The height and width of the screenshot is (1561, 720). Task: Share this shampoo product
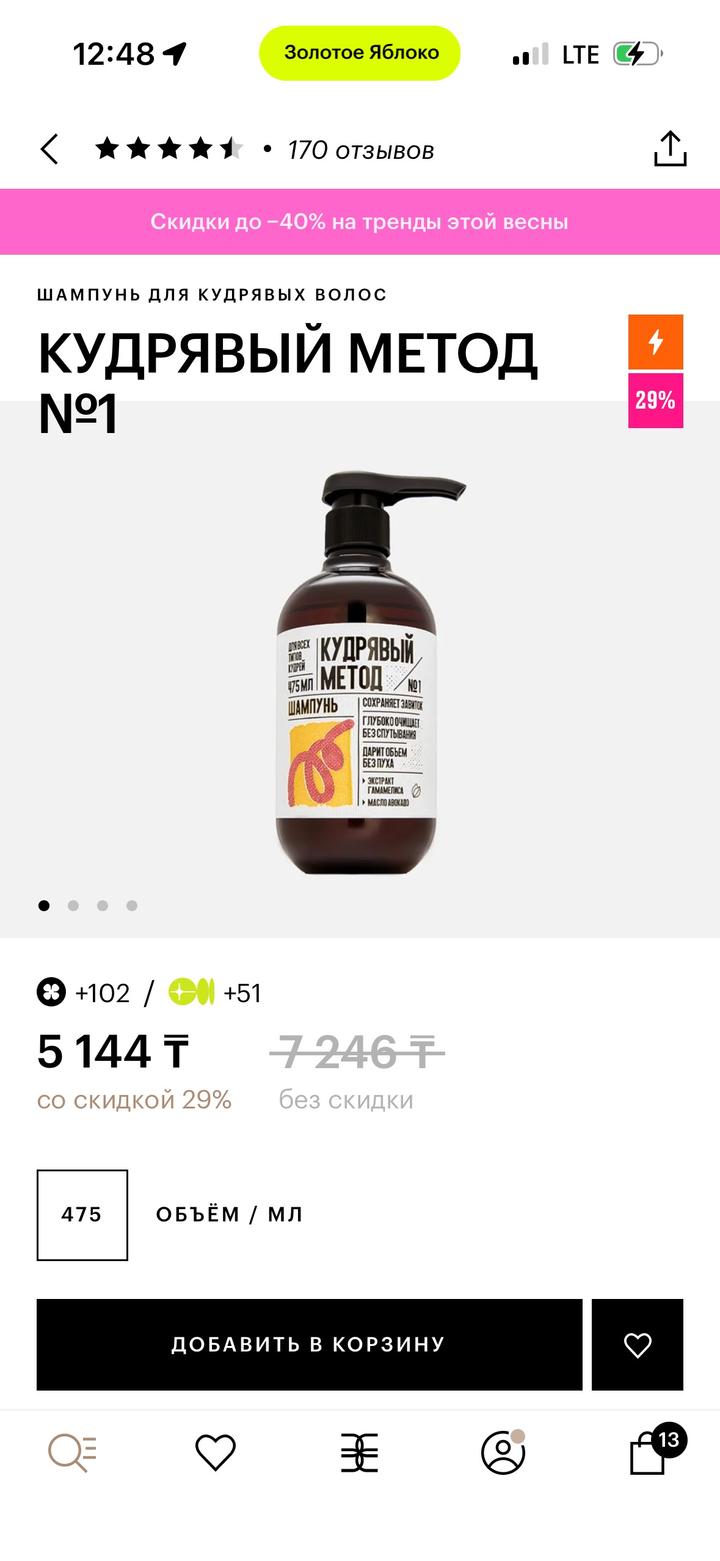[669, 149]
